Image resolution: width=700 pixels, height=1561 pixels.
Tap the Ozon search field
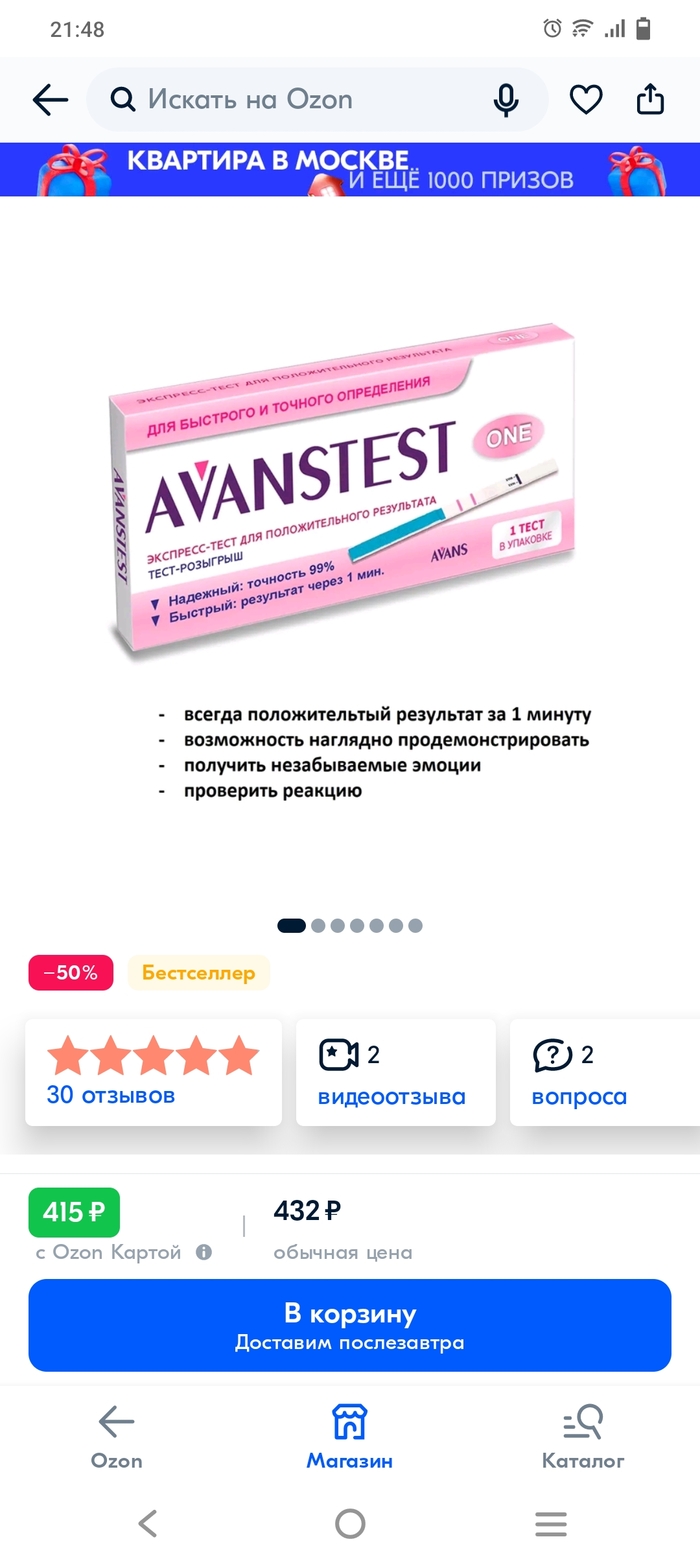[x=300, y=100]
